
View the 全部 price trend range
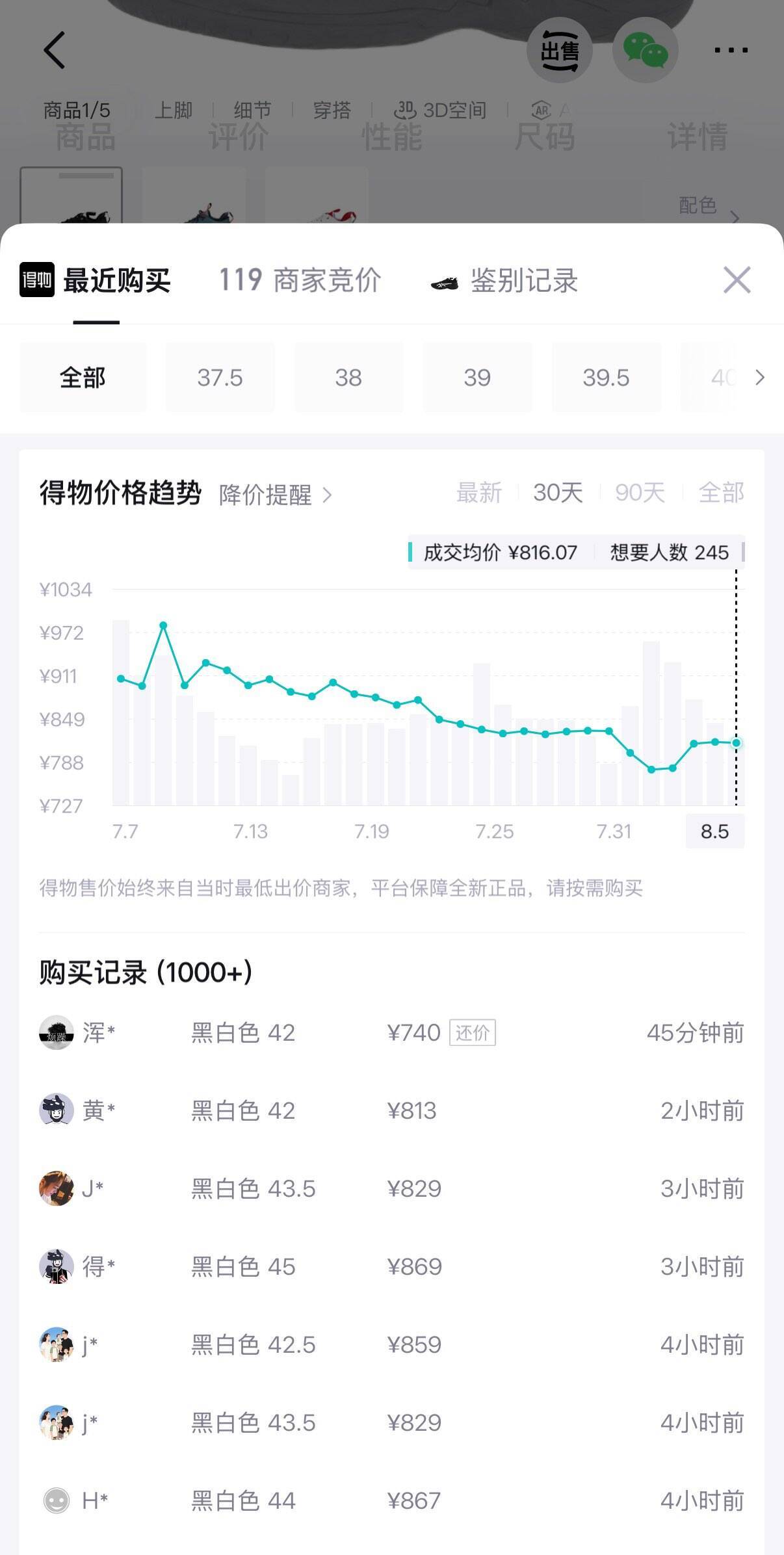pos(721,493)
